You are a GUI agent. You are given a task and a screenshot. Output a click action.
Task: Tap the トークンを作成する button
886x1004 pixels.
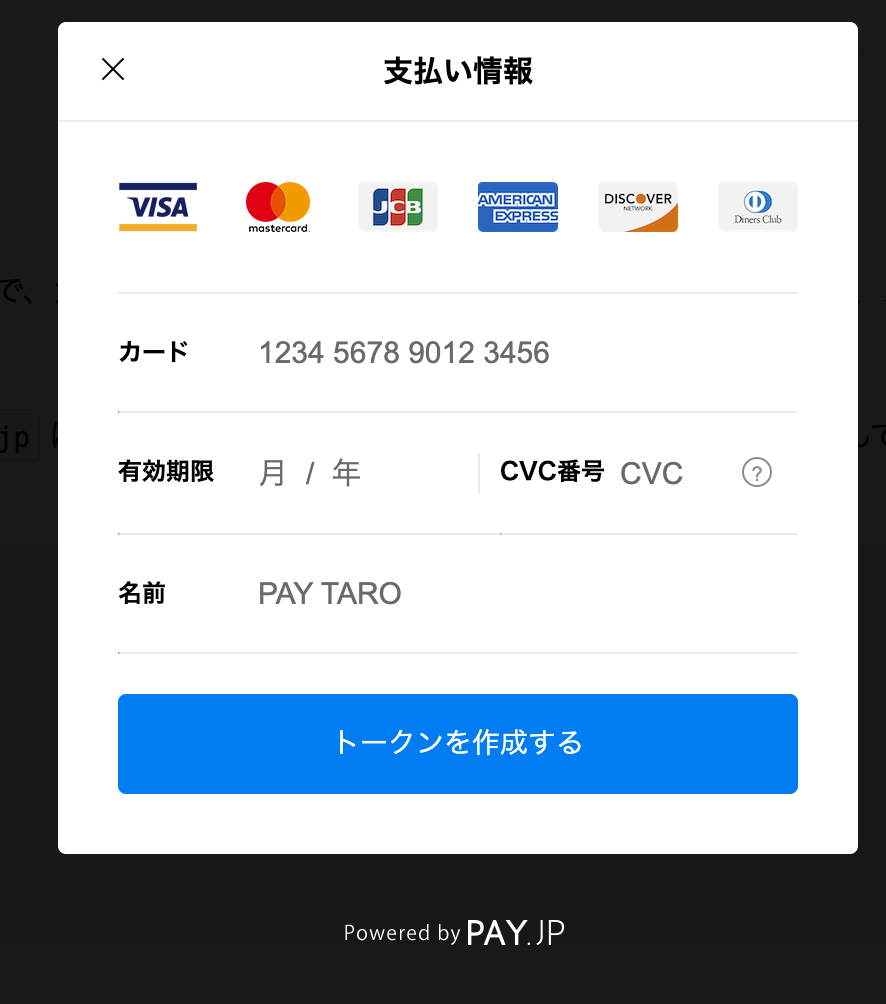(458, 744)
